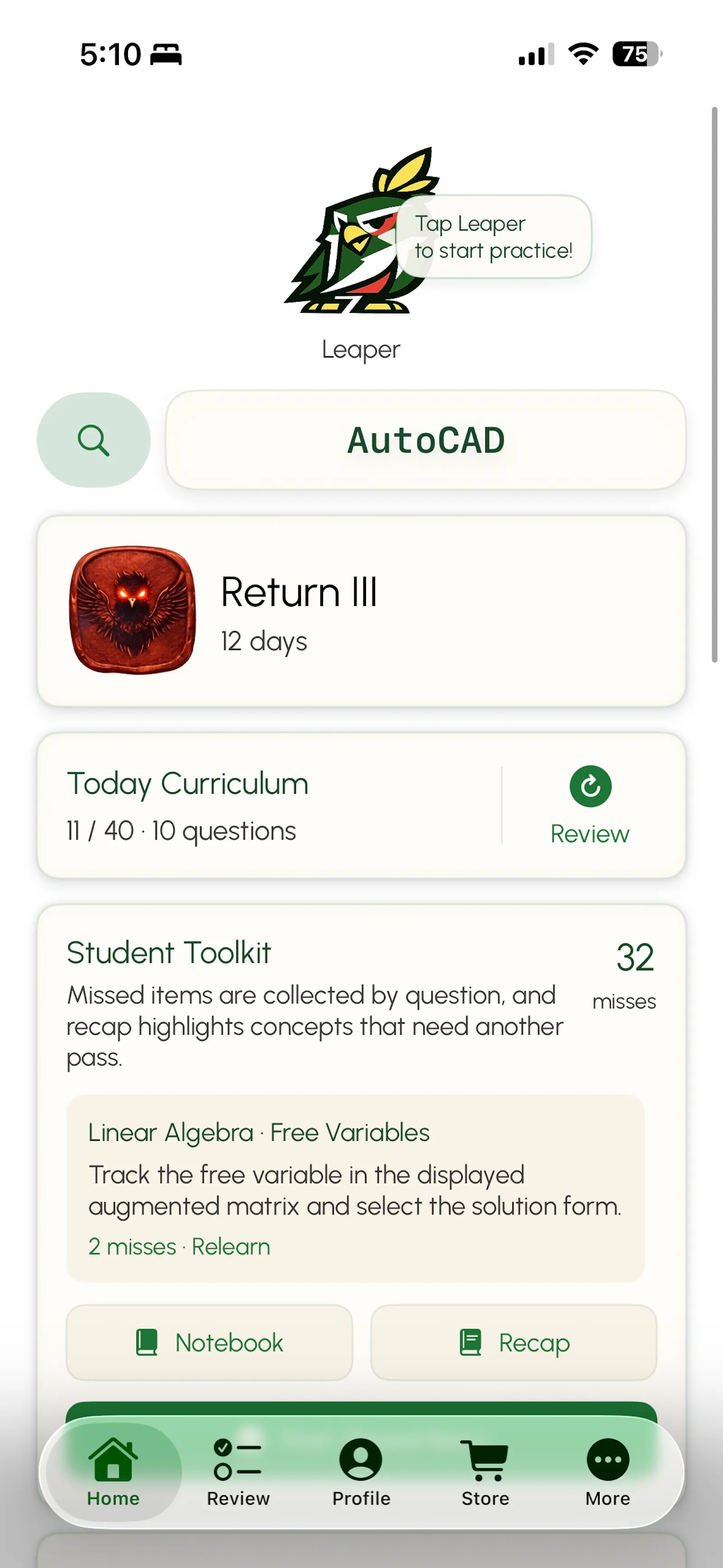Relearn the Linear Algebra Free Variables item
This screenshot has height=1568, width=723.
click(x=230, y=1247)
